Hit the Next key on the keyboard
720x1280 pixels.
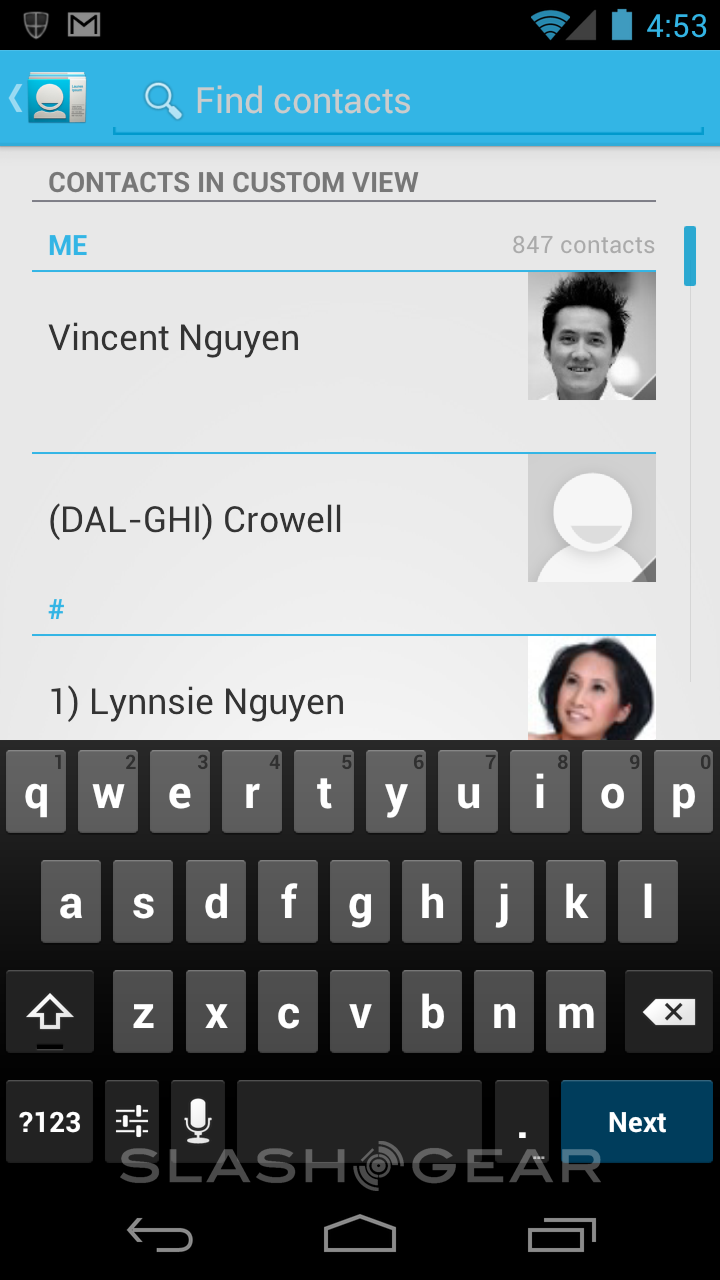[x=637, y=1122]
